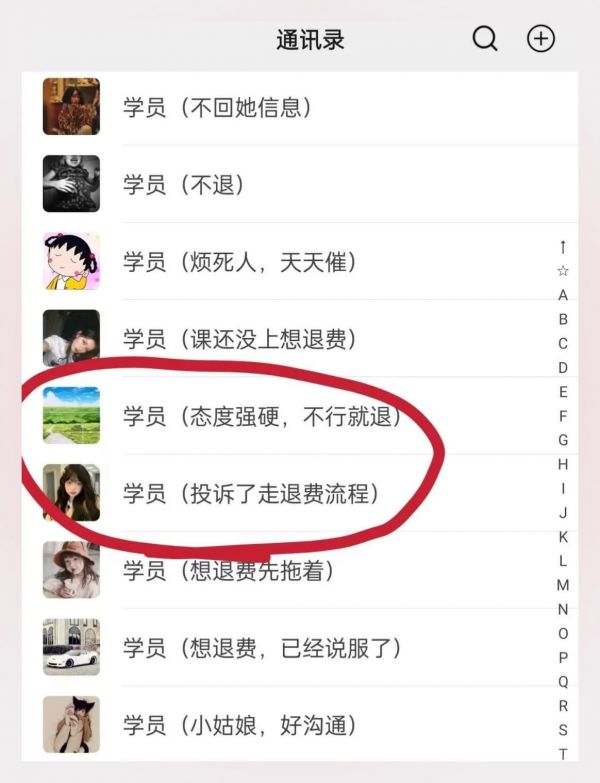The width and height of the screenshot is (600, 783).
Task: Tap the star in the index bar
Action: click(563, 270)
